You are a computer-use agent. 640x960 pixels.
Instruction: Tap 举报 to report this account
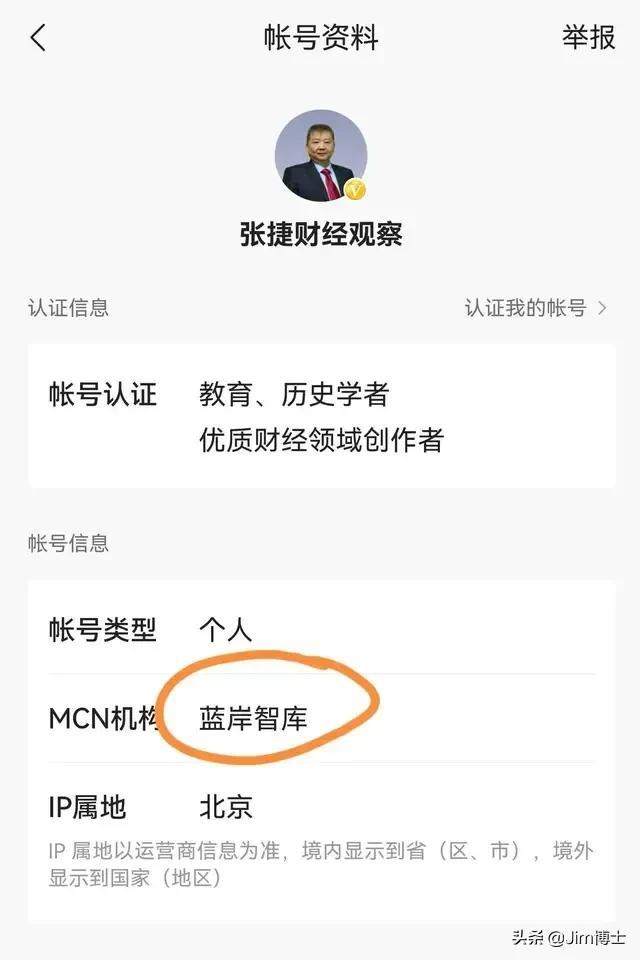[588, 39]
